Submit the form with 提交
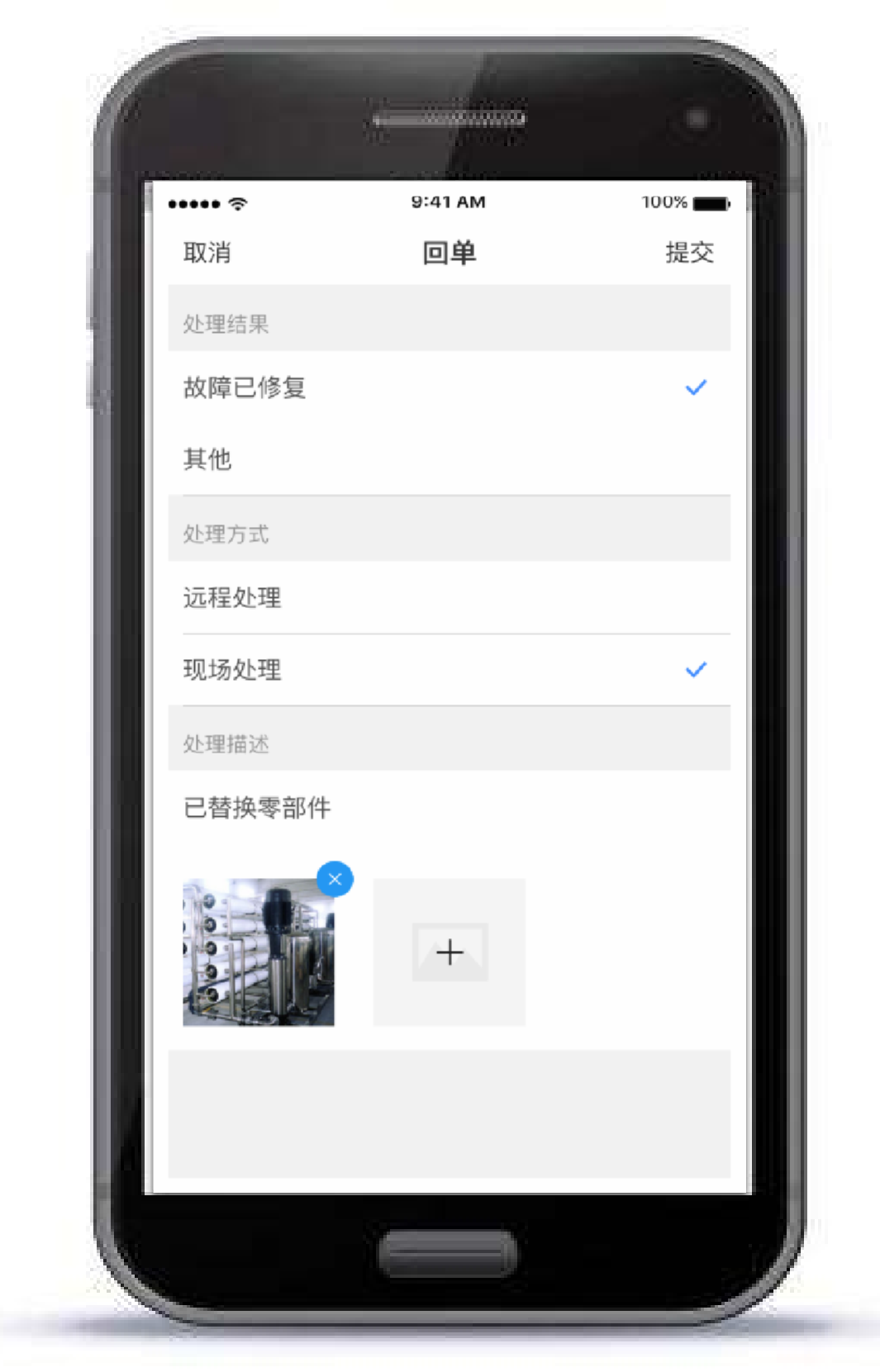 pos(689,253)
